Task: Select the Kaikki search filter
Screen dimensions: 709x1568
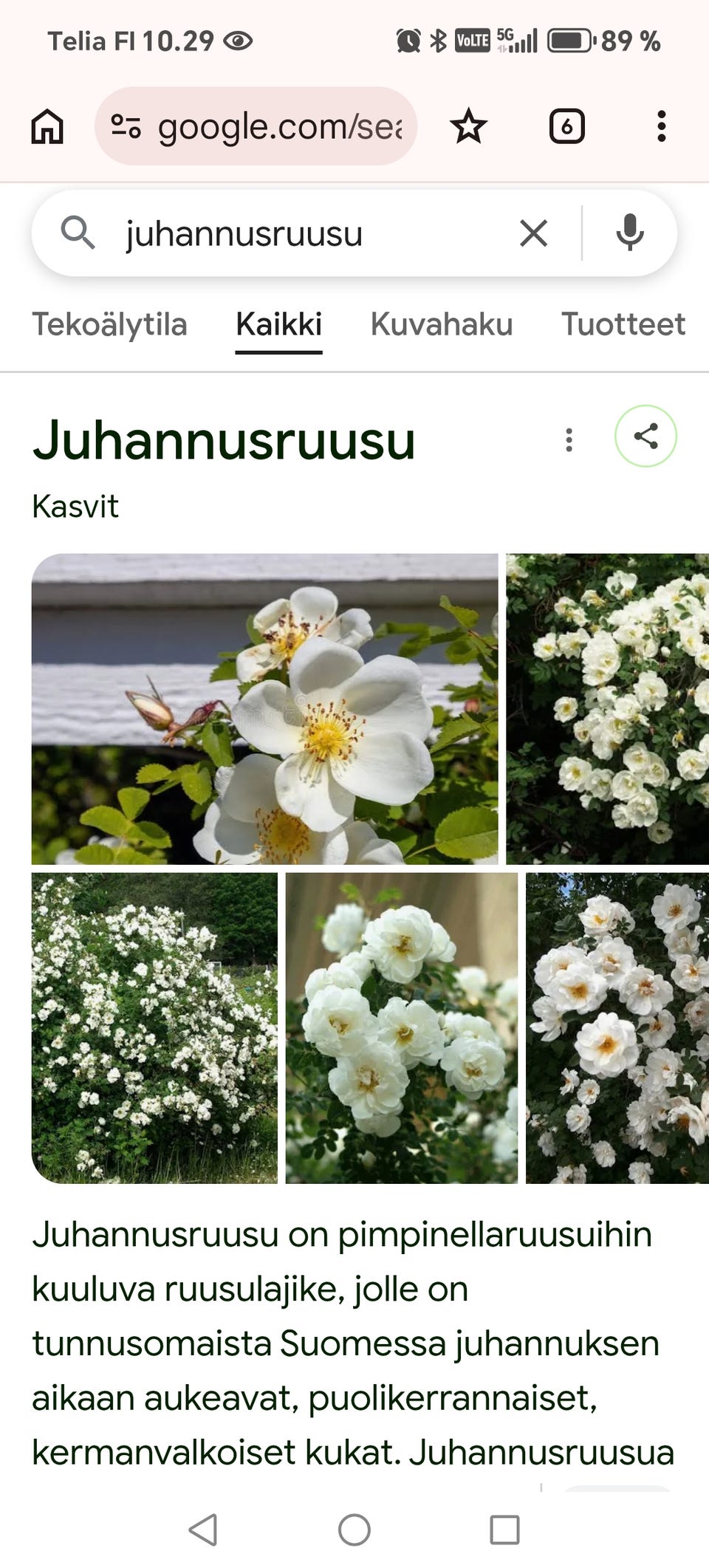Action: pos(278,323)
